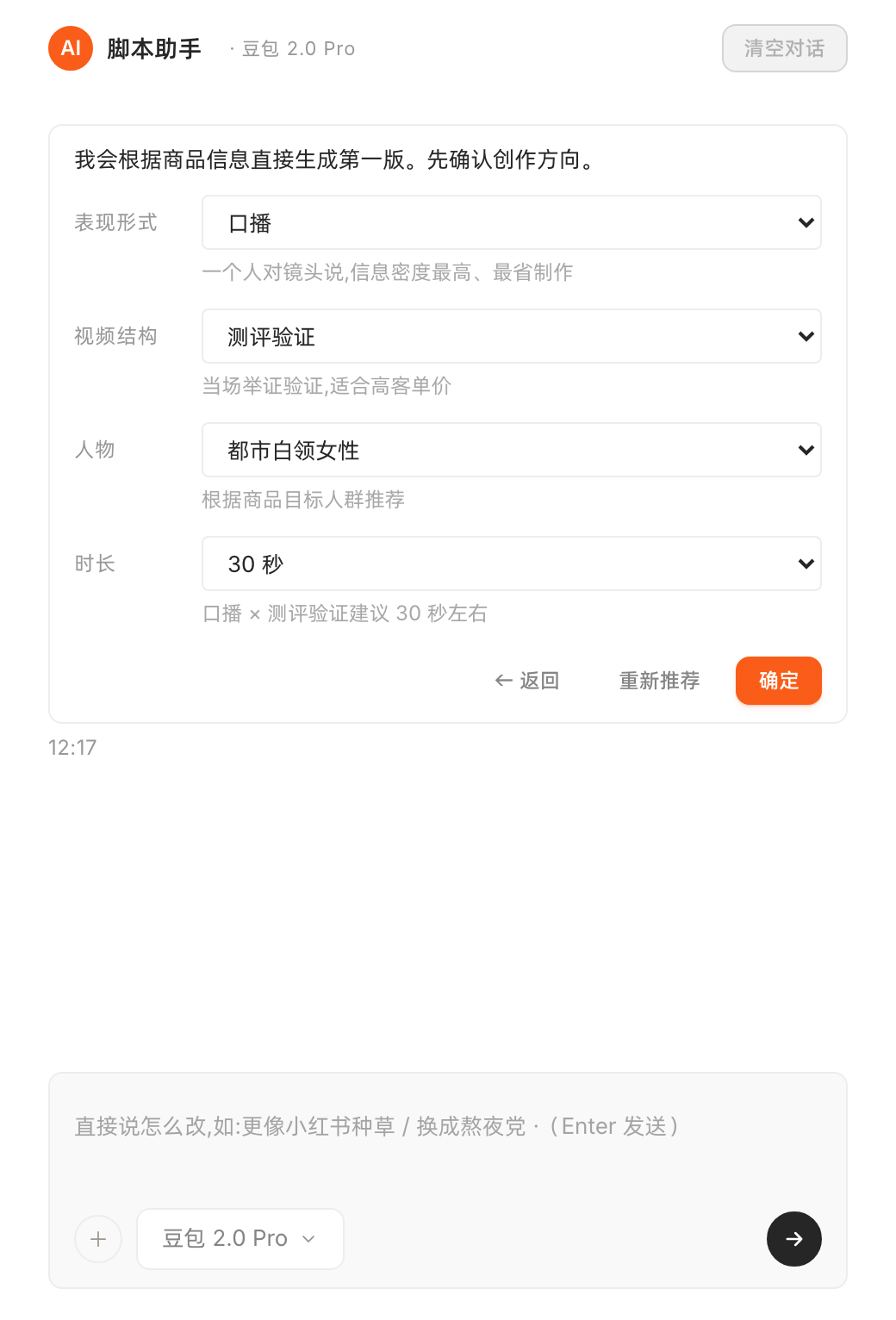Go back with the 返回 button
This screenshot has width=896, height=1320.
(x=527, y=681)
